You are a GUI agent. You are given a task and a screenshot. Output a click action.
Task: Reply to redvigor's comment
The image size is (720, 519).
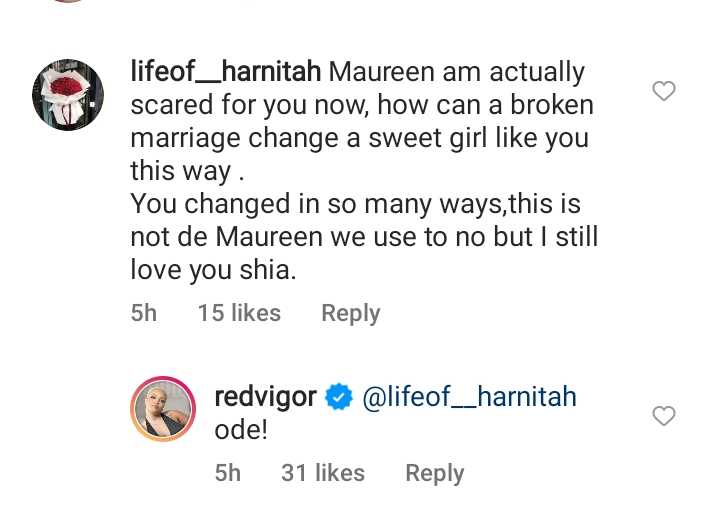(x=434, y=473)
